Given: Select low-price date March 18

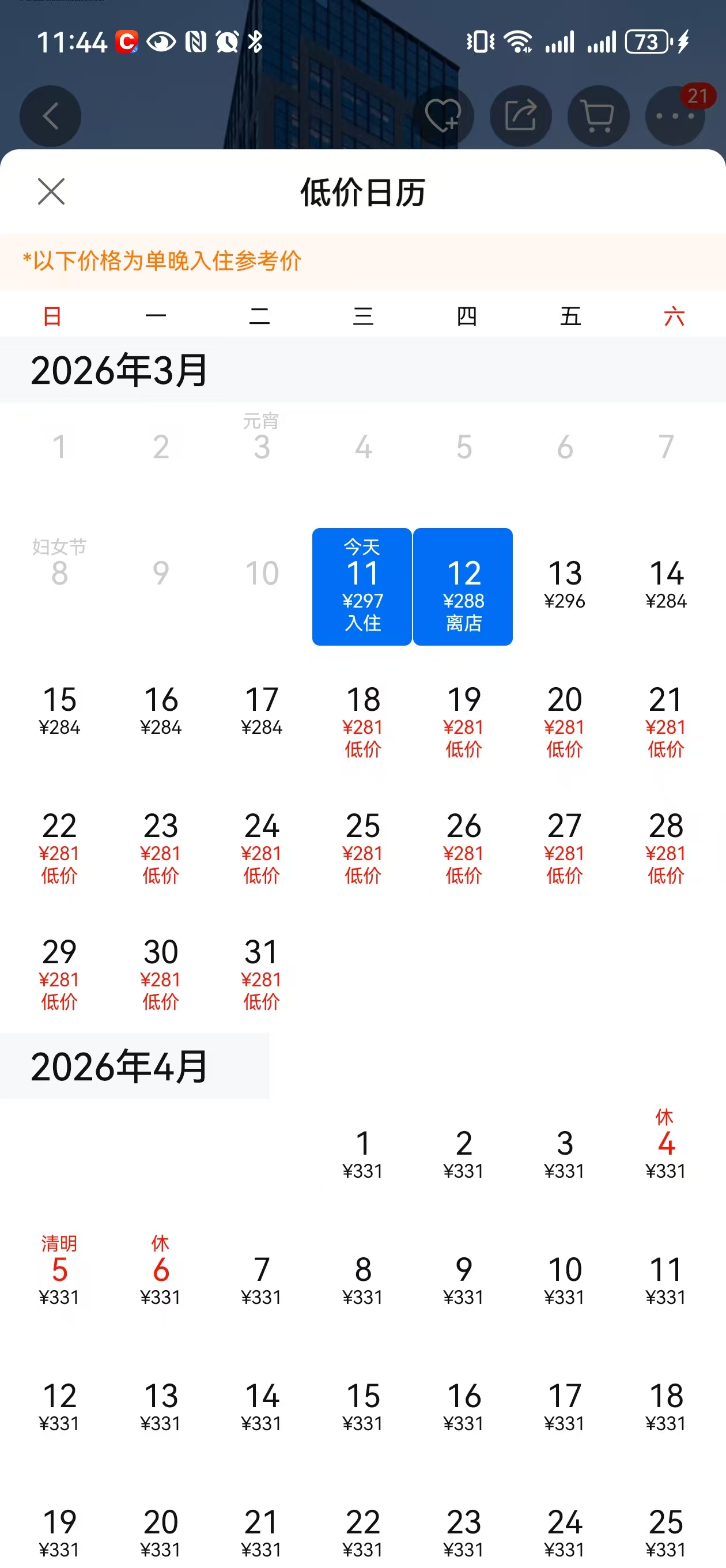Looking at the screenshot, I should coord(362,721).
